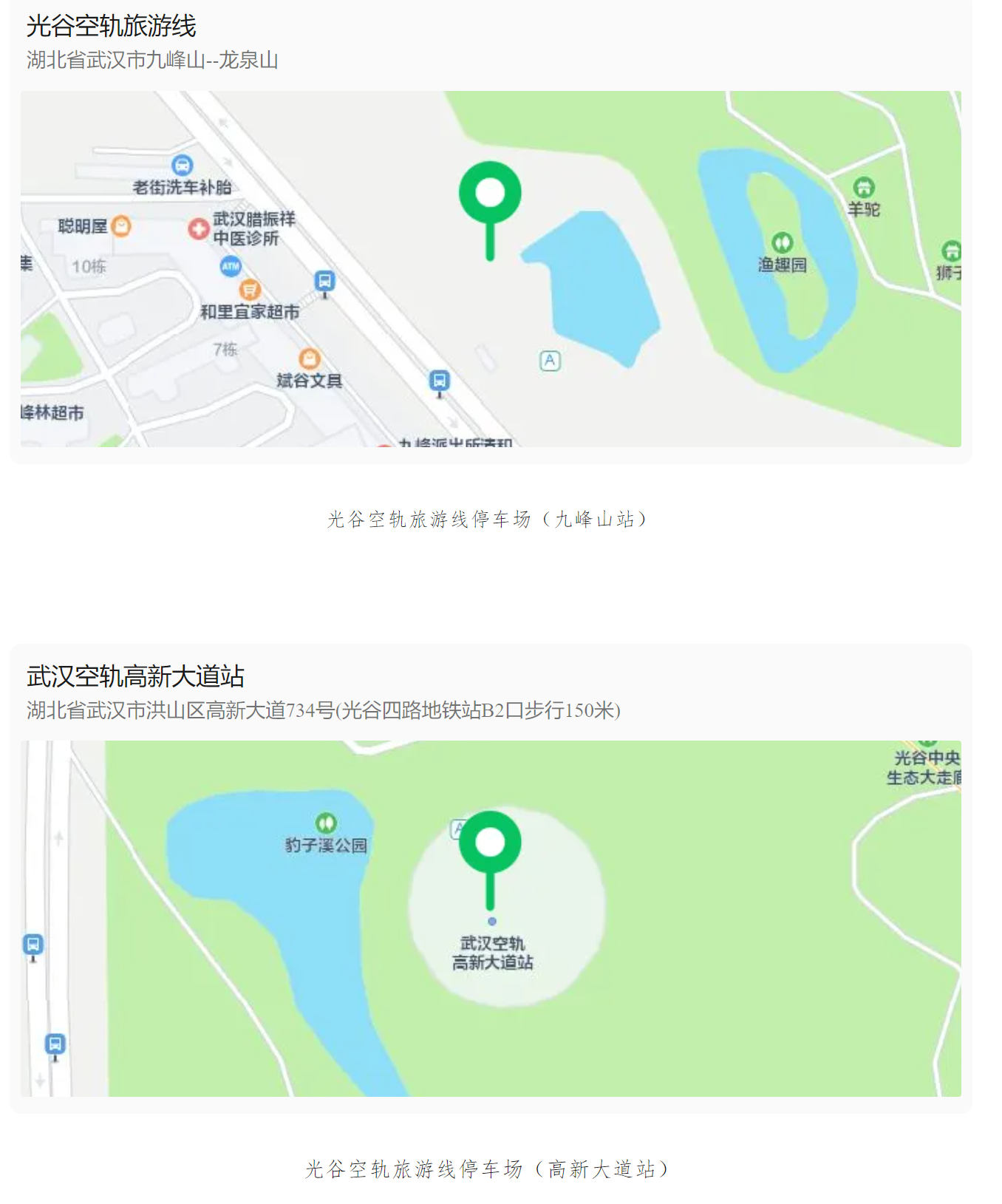Open the 武汉空轨高新大道站 location card

tap(135, 677)
